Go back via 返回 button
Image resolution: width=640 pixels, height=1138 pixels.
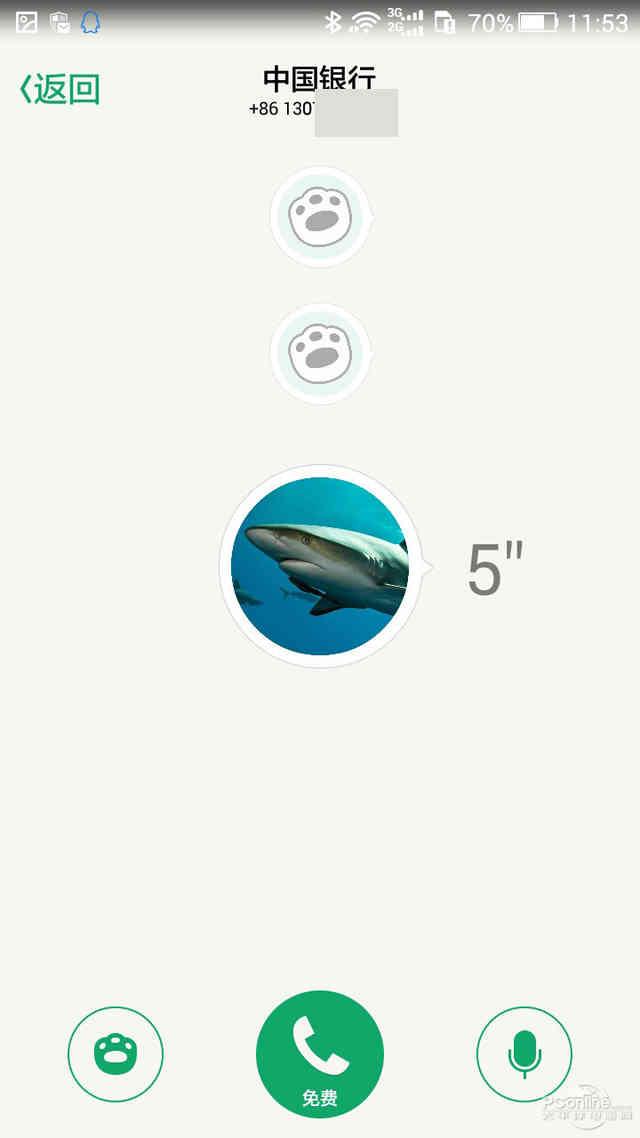click(60, 89)
